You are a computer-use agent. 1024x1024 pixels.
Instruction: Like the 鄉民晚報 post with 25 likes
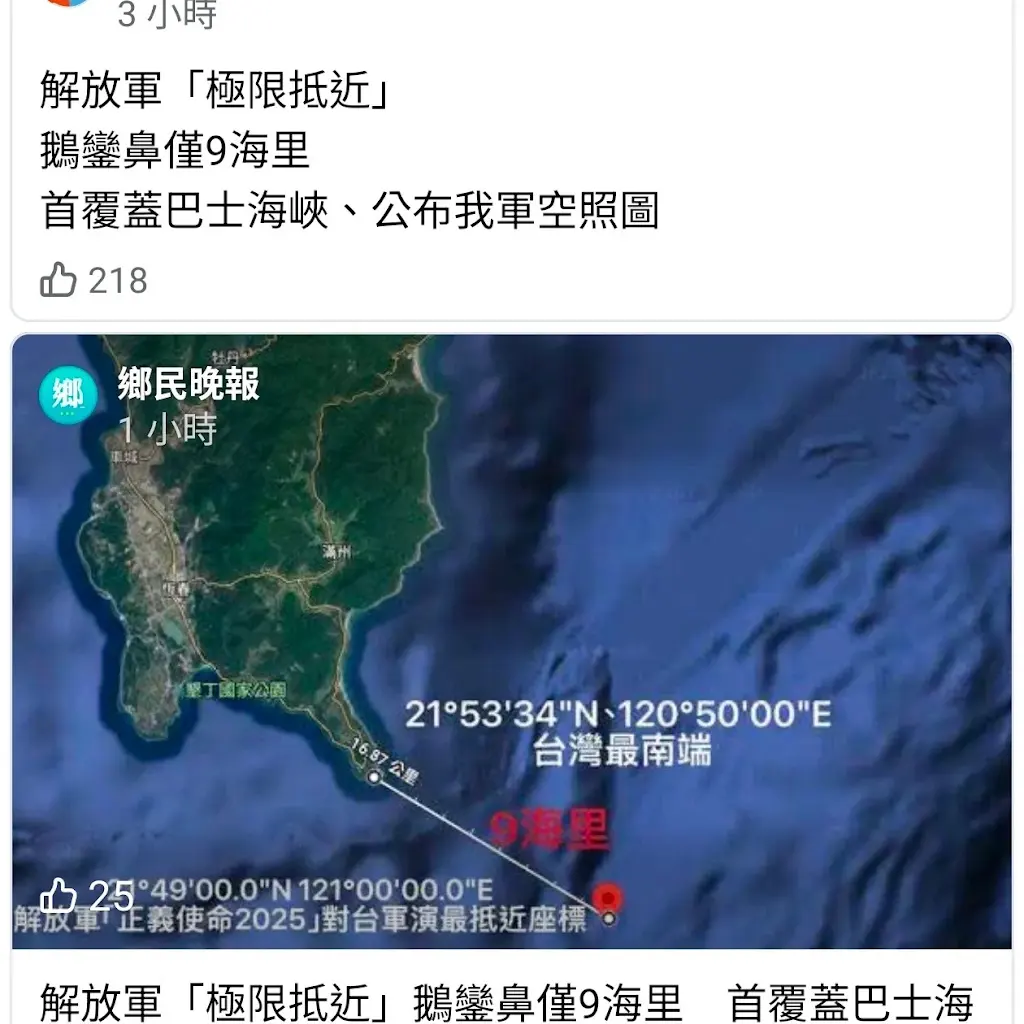tap(58, 895)
